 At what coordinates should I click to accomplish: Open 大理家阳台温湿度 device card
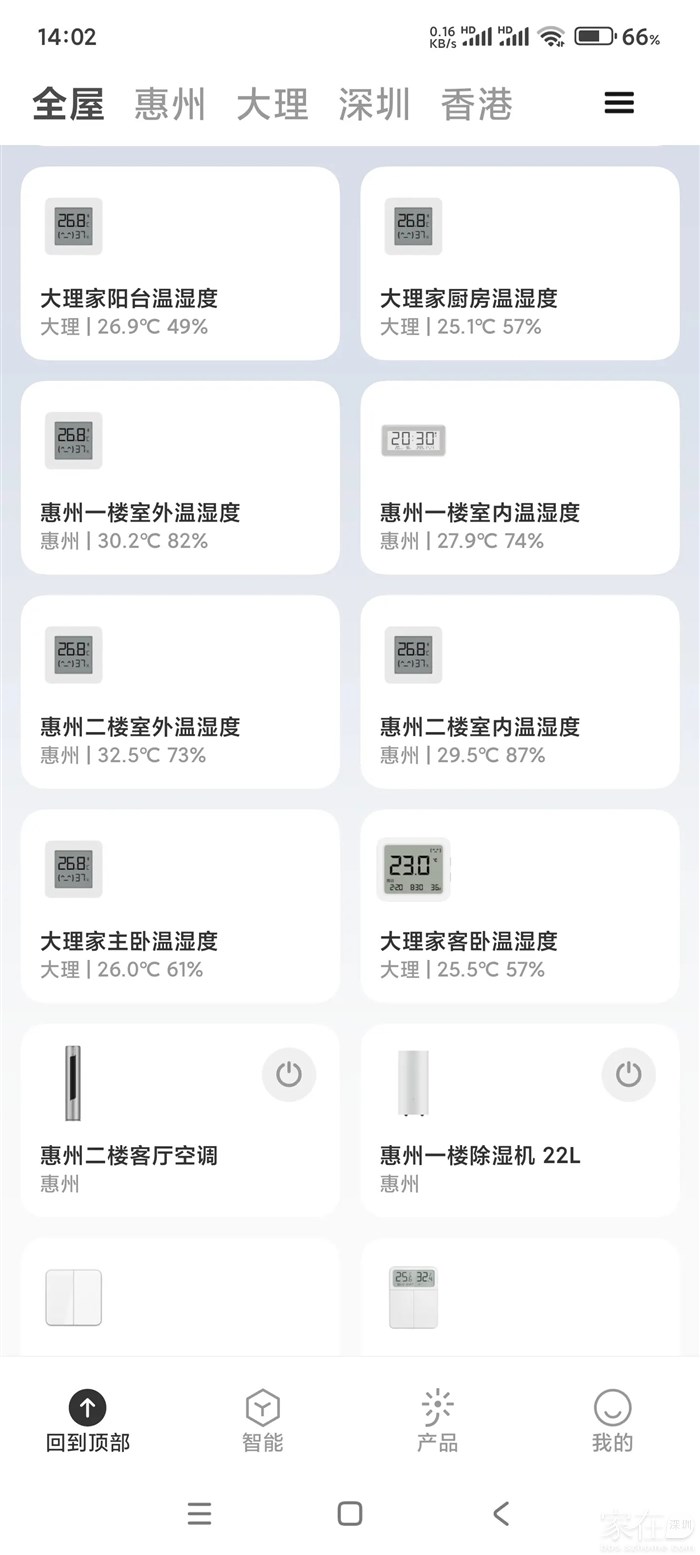click(x=180, y=264)
